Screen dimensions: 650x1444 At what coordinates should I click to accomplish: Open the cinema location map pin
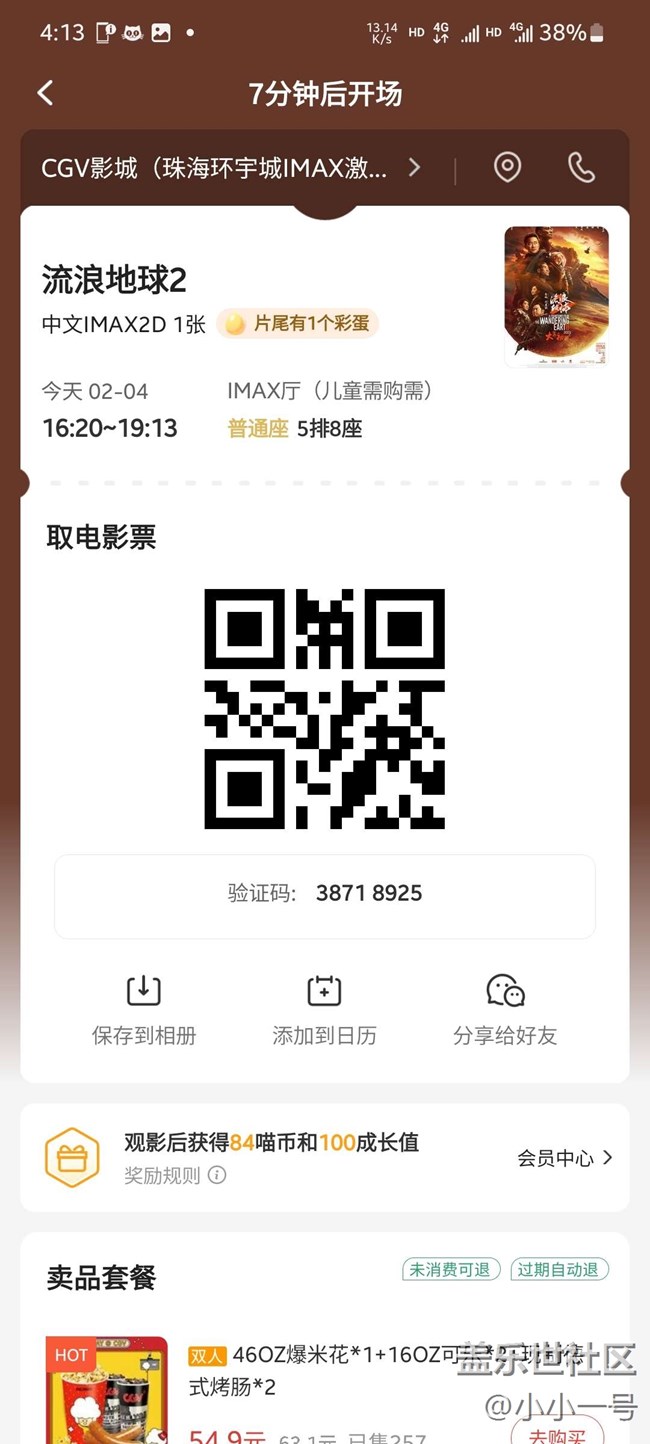[508, 168]
